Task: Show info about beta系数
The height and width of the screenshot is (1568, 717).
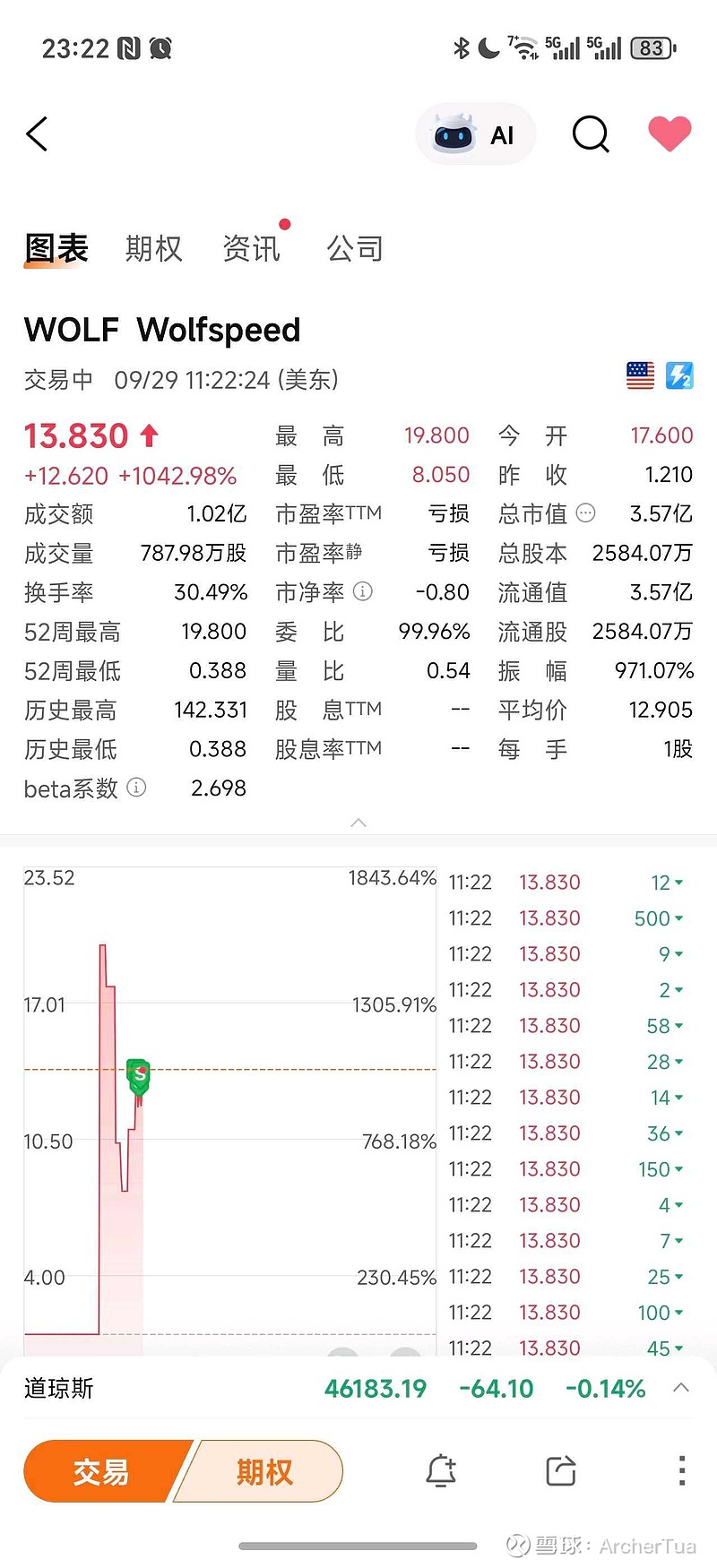Action: (136, 788)
